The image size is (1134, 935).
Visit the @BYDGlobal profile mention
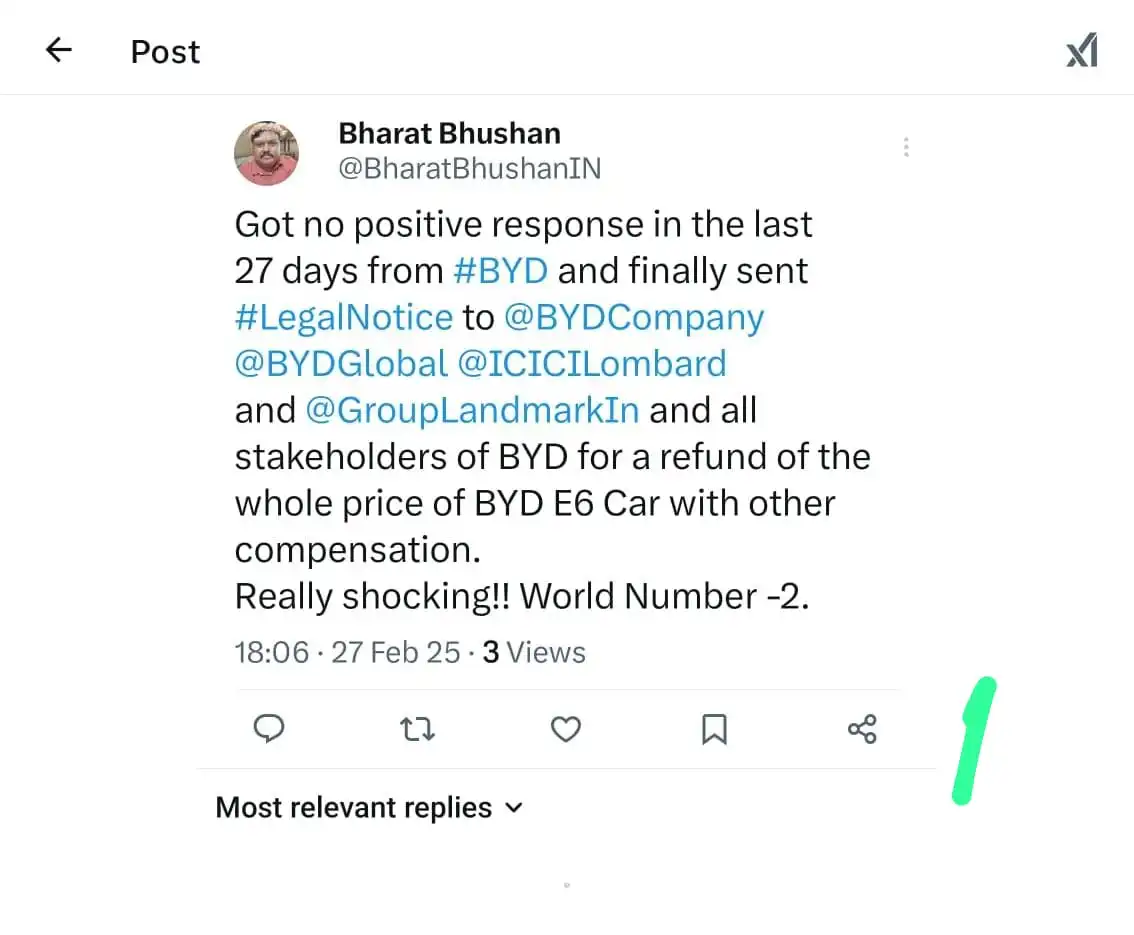tap(341, 363)
